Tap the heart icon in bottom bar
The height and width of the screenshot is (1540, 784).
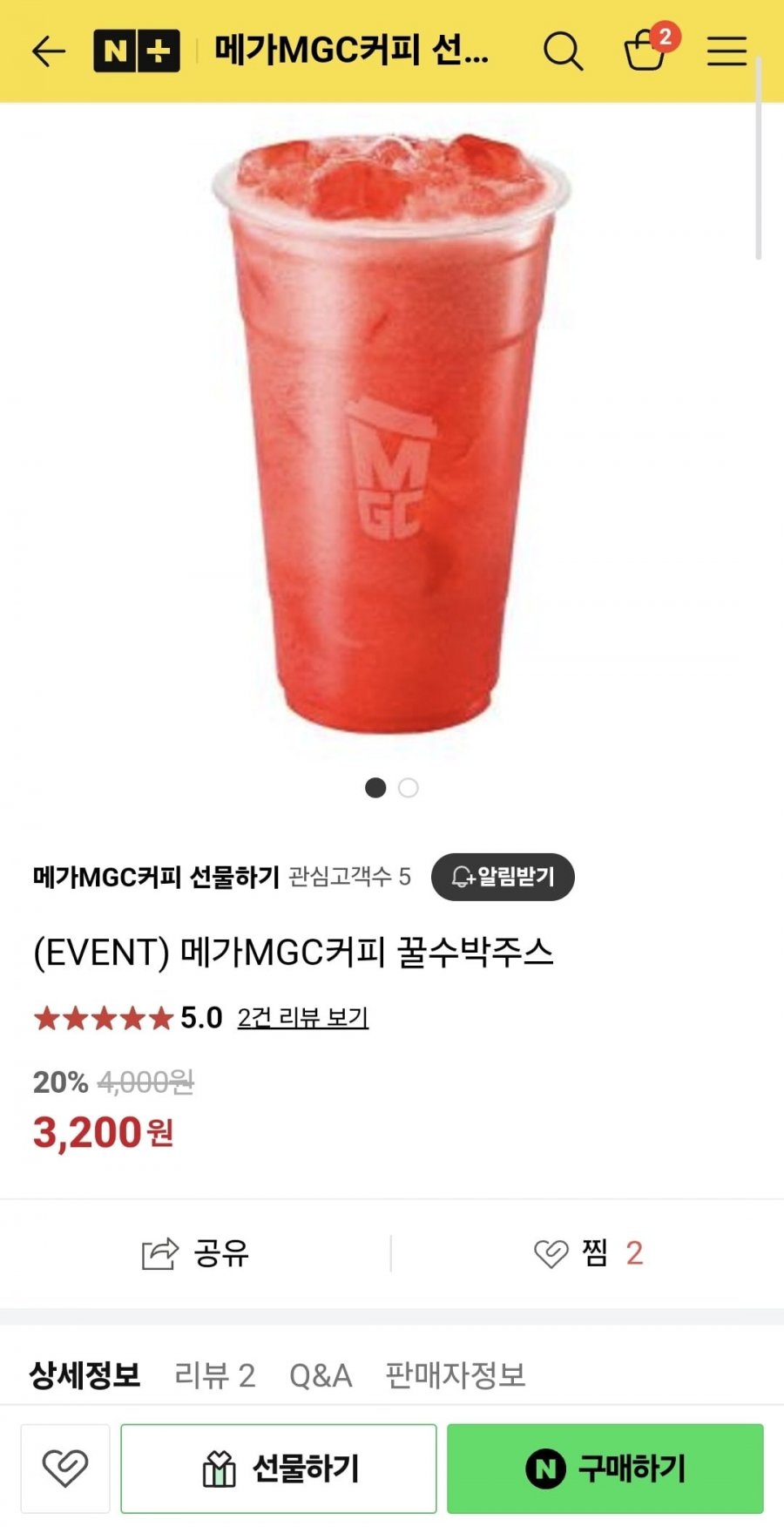(65, 1469)
